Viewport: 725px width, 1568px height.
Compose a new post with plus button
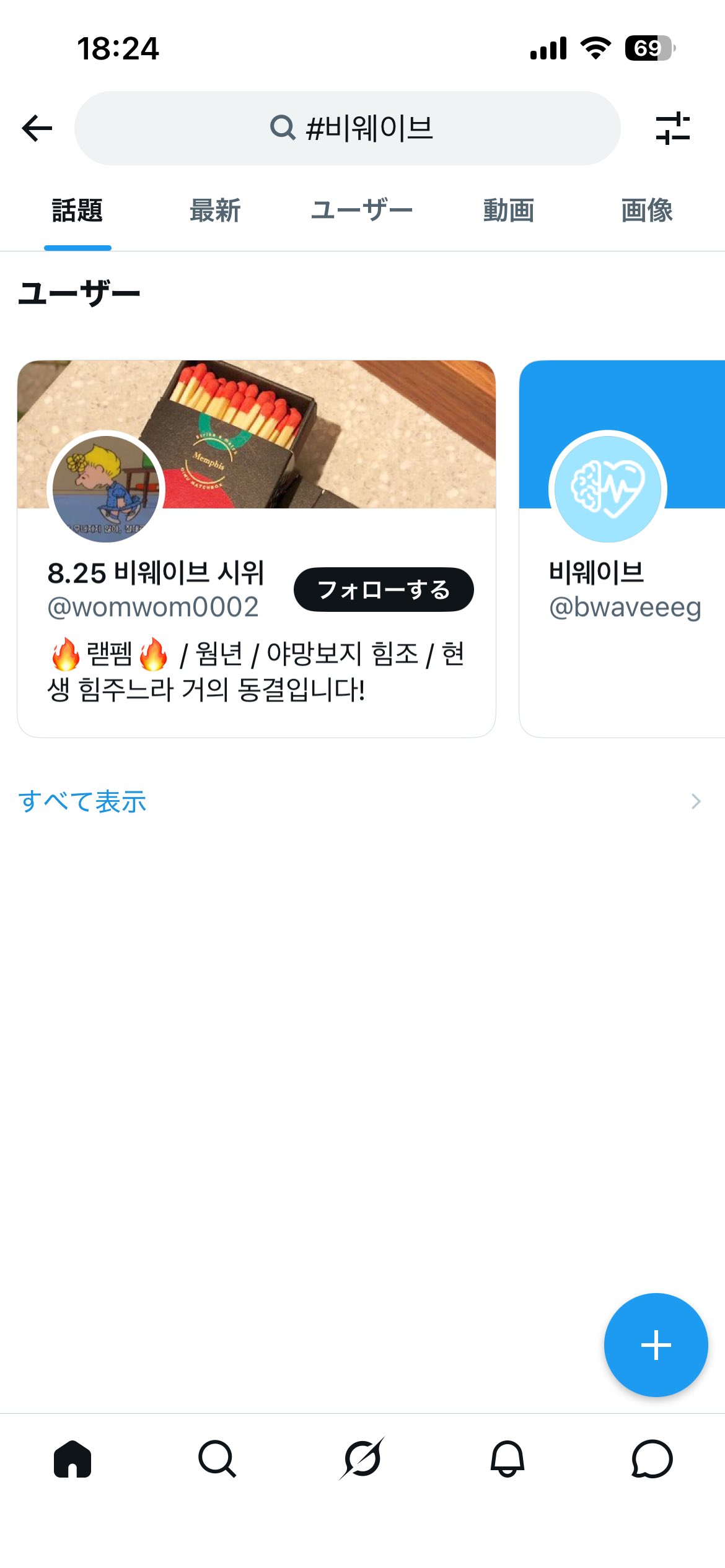click(656, 1345)
